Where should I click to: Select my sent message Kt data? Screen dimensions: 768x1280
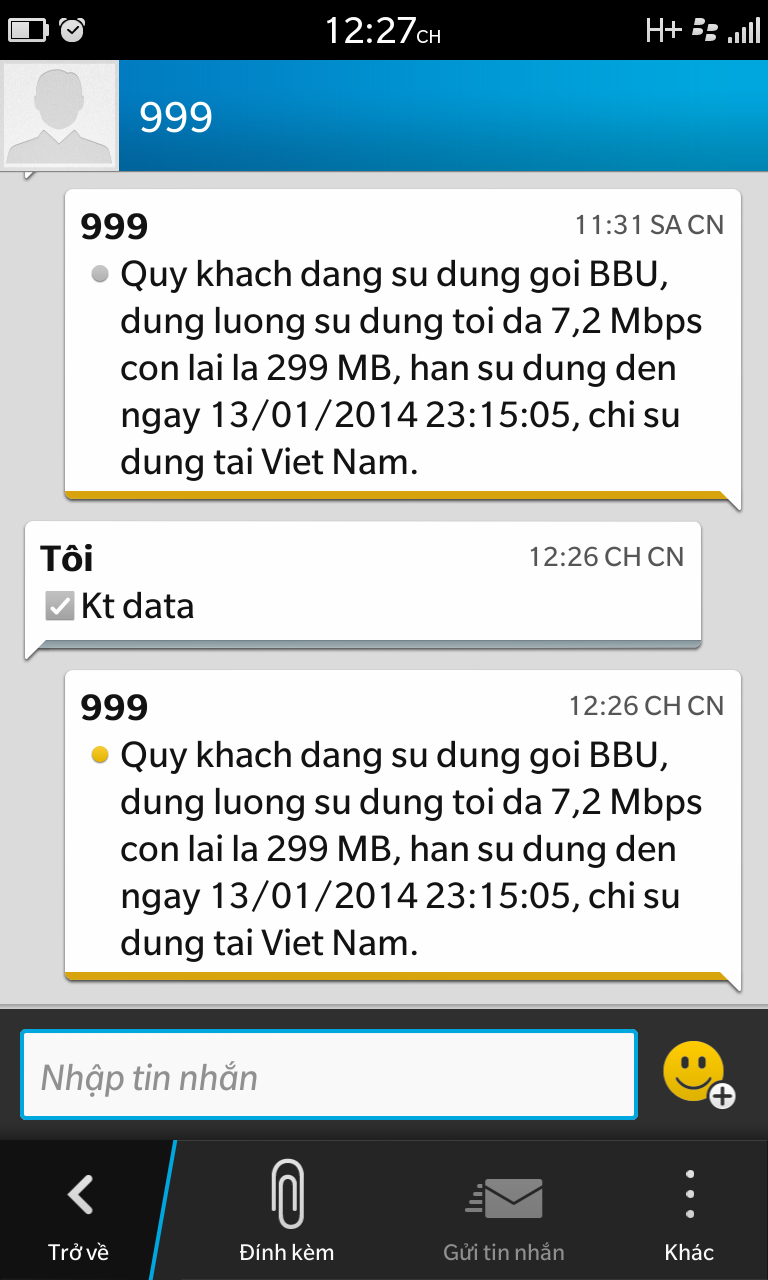pos(362,582)
